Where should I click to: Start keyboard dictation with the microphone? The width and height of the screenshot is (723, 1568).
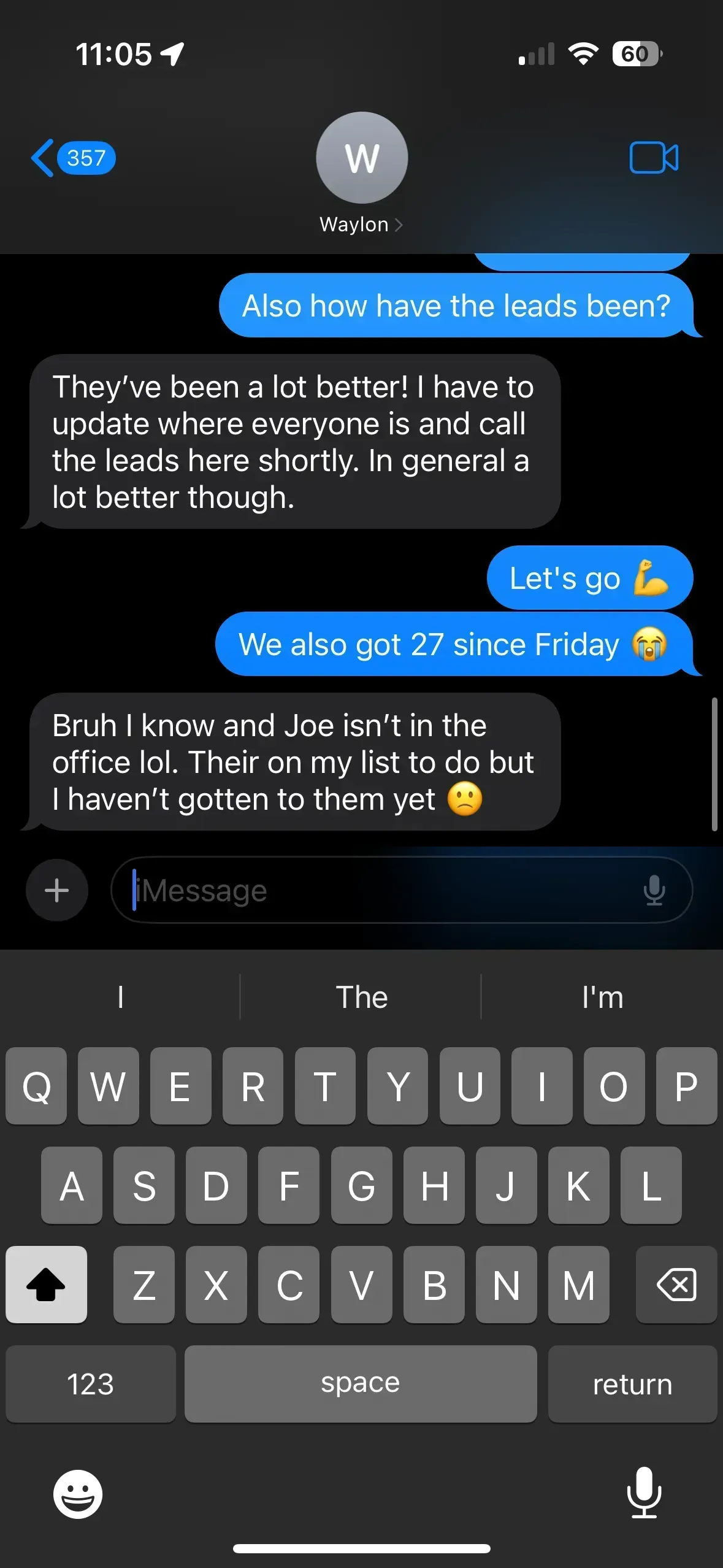click(x=644, y=1493)
